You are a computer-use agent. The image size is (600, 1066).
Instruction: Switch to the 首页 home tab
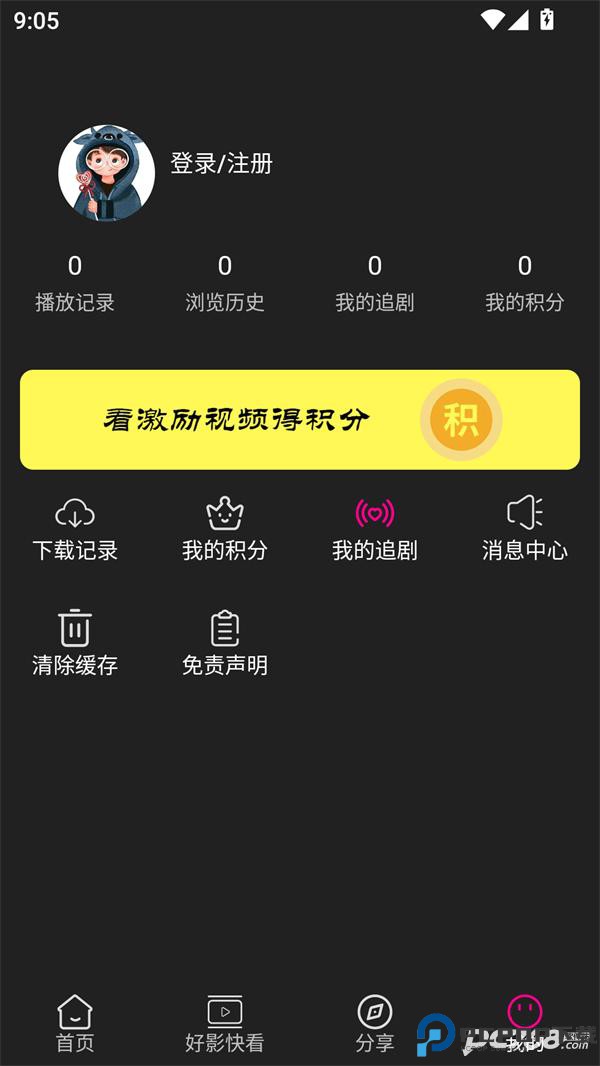pos(75,1024)
